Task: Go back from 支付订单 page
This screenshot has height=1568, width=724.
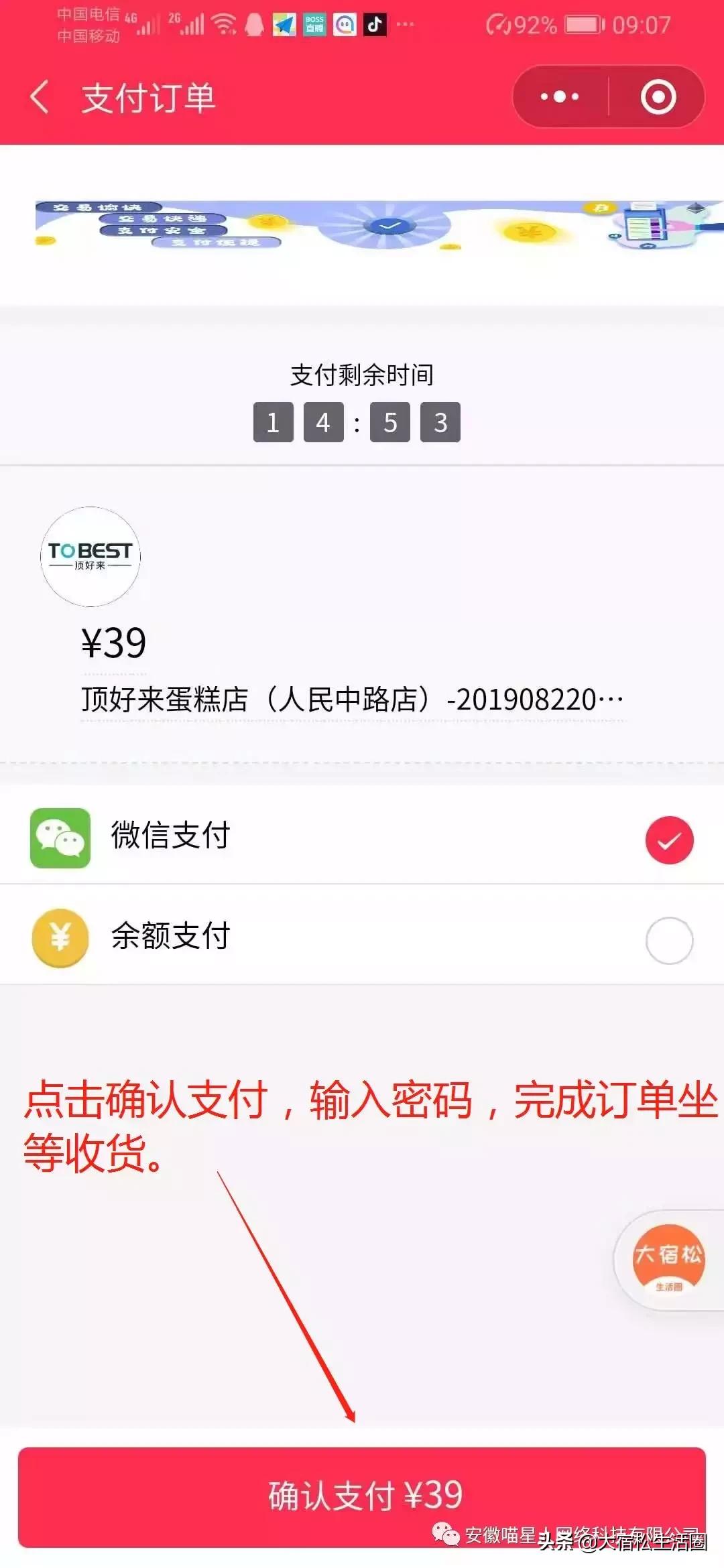Action: tap(40, 97)
